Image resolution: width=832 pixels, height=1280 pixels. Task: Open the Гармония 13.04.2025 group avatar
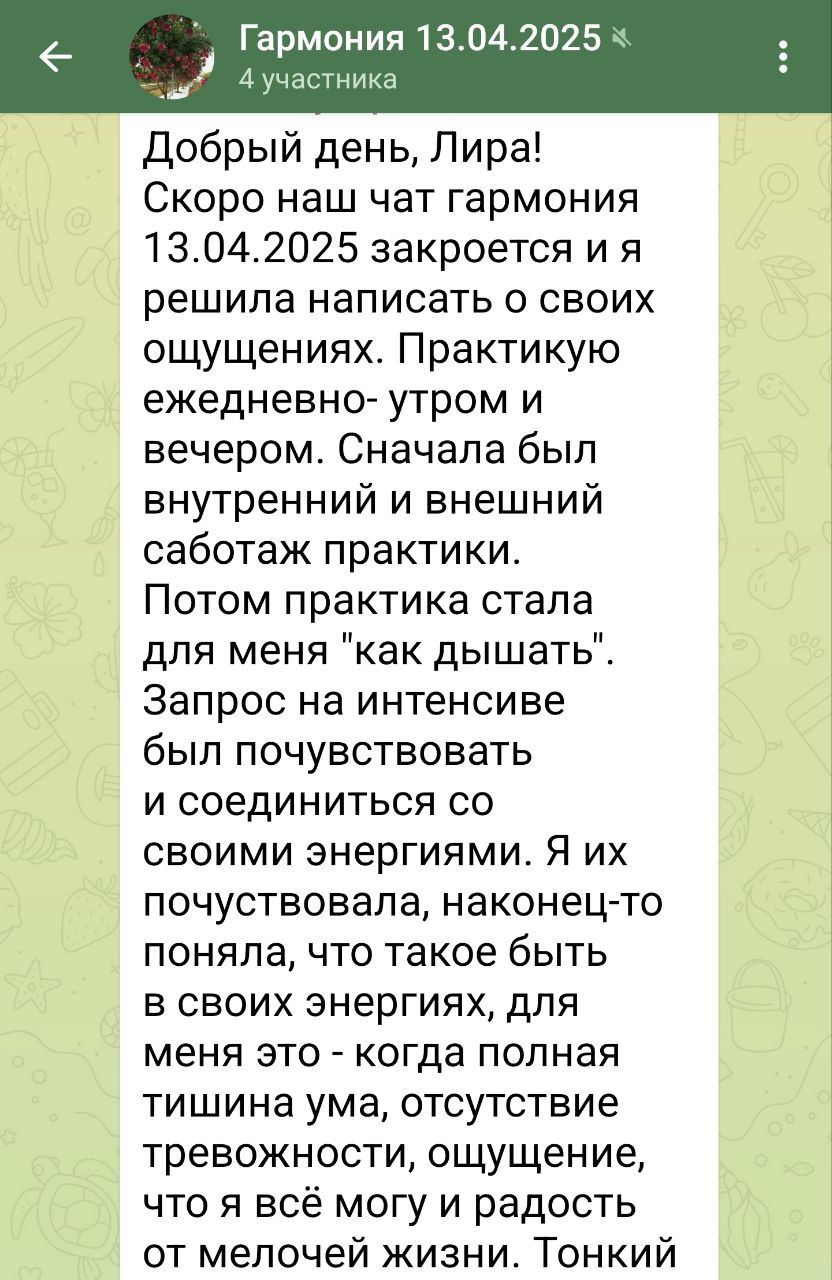tap(172, 57)
